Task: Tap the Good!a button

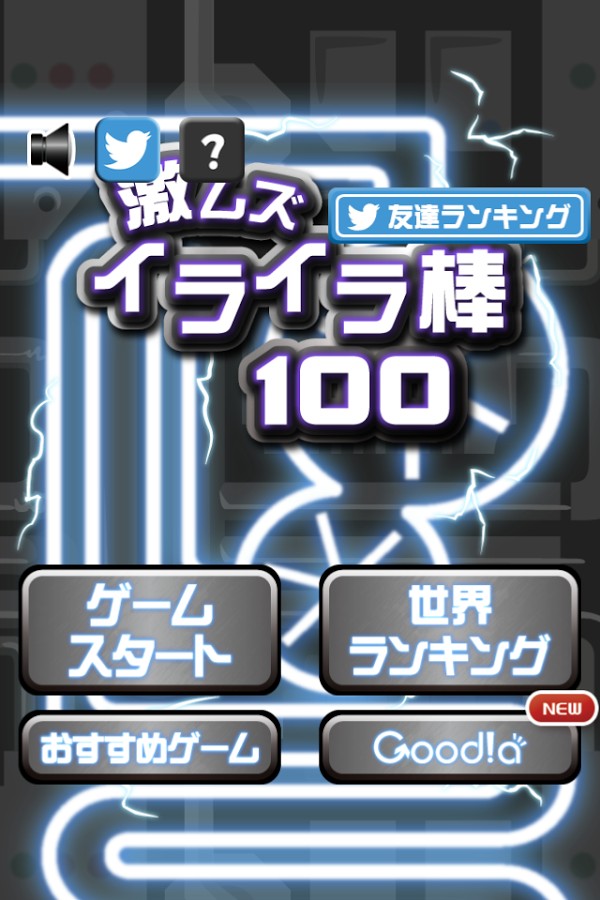Action: pos(450,747)
